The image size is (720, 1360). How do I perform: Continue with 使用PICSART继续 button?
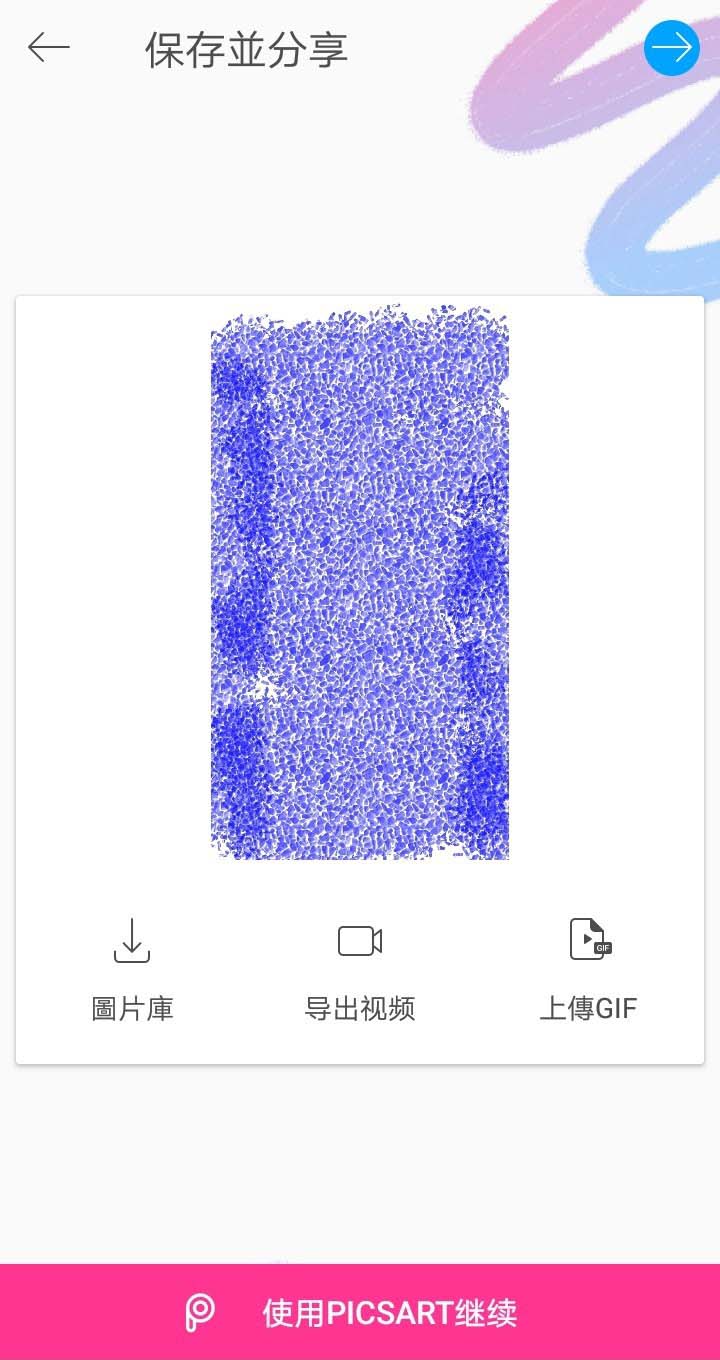(360, 1311)
